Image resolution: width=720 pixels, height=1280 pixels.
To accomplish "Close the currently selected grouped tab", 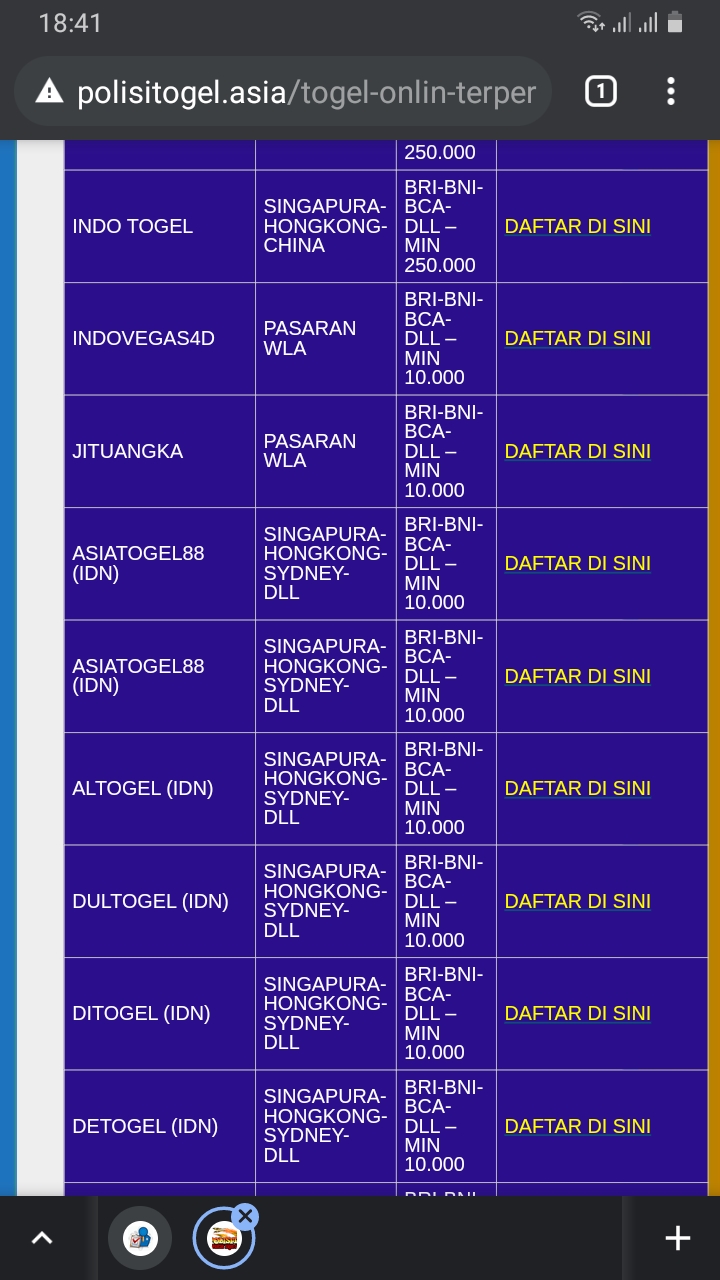I will [245, 1216].
